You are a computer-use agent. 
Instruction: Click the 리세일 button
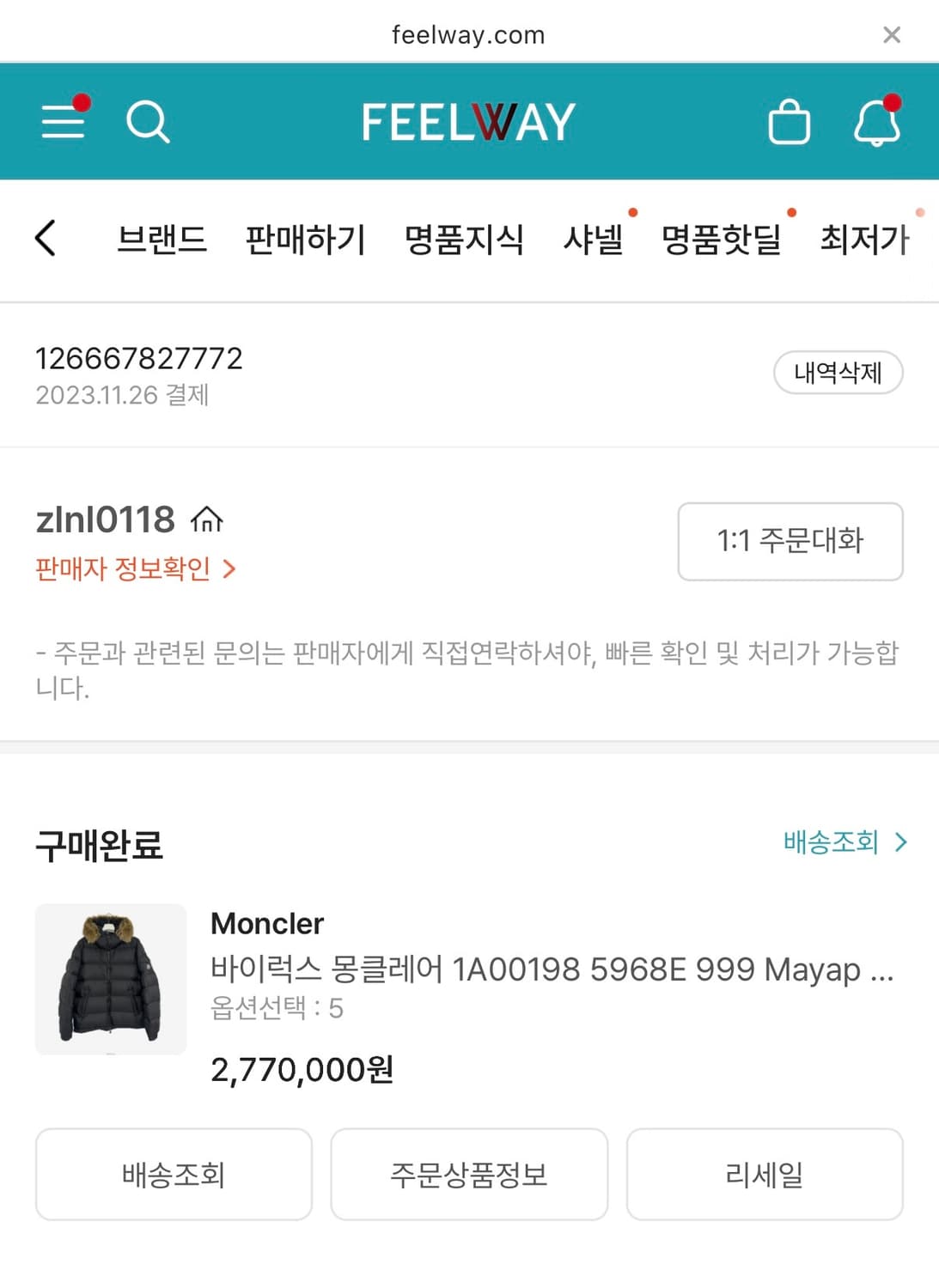coord(765,1174)
